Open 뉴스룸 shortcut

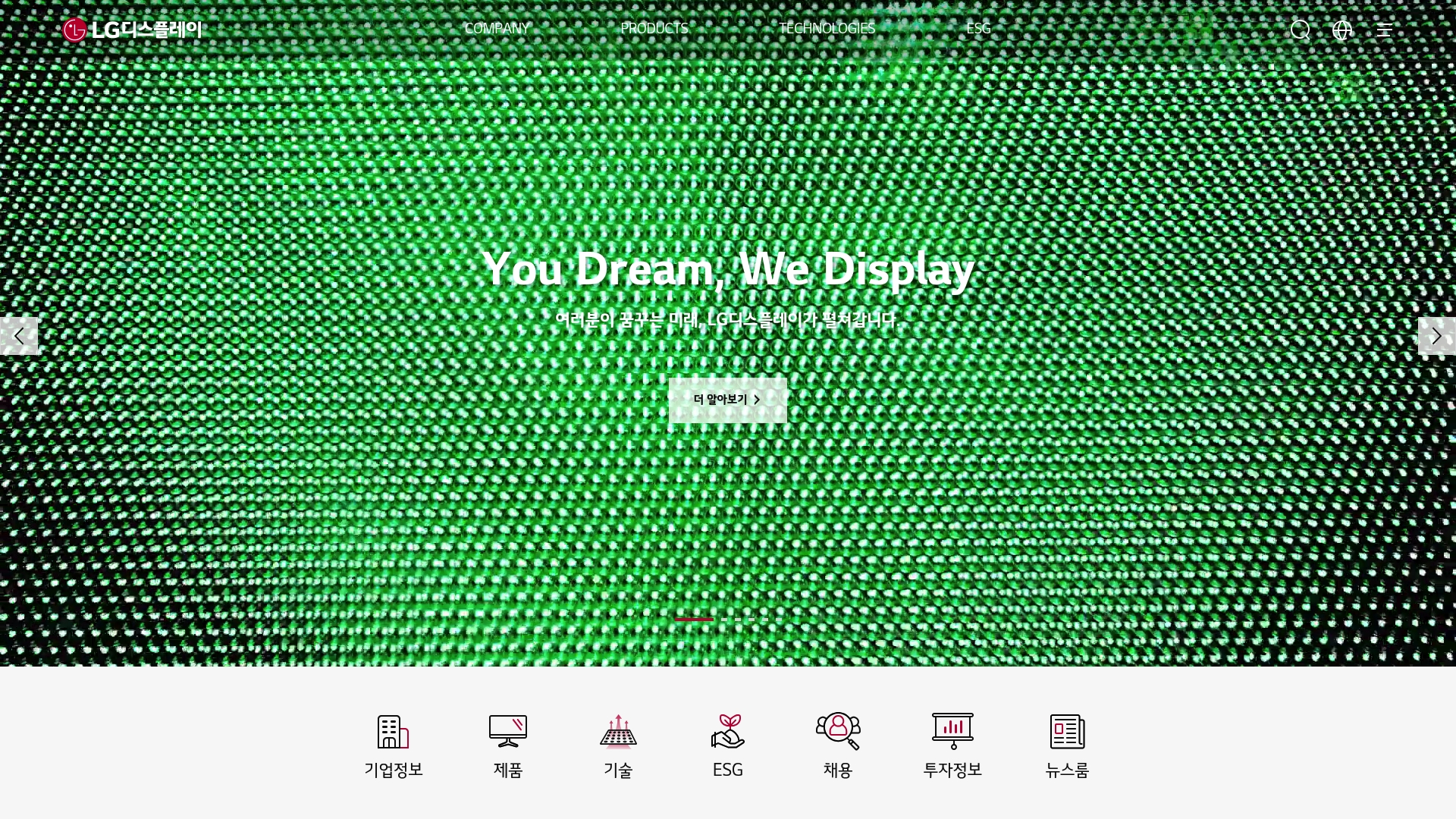(x=1067, y=746)
